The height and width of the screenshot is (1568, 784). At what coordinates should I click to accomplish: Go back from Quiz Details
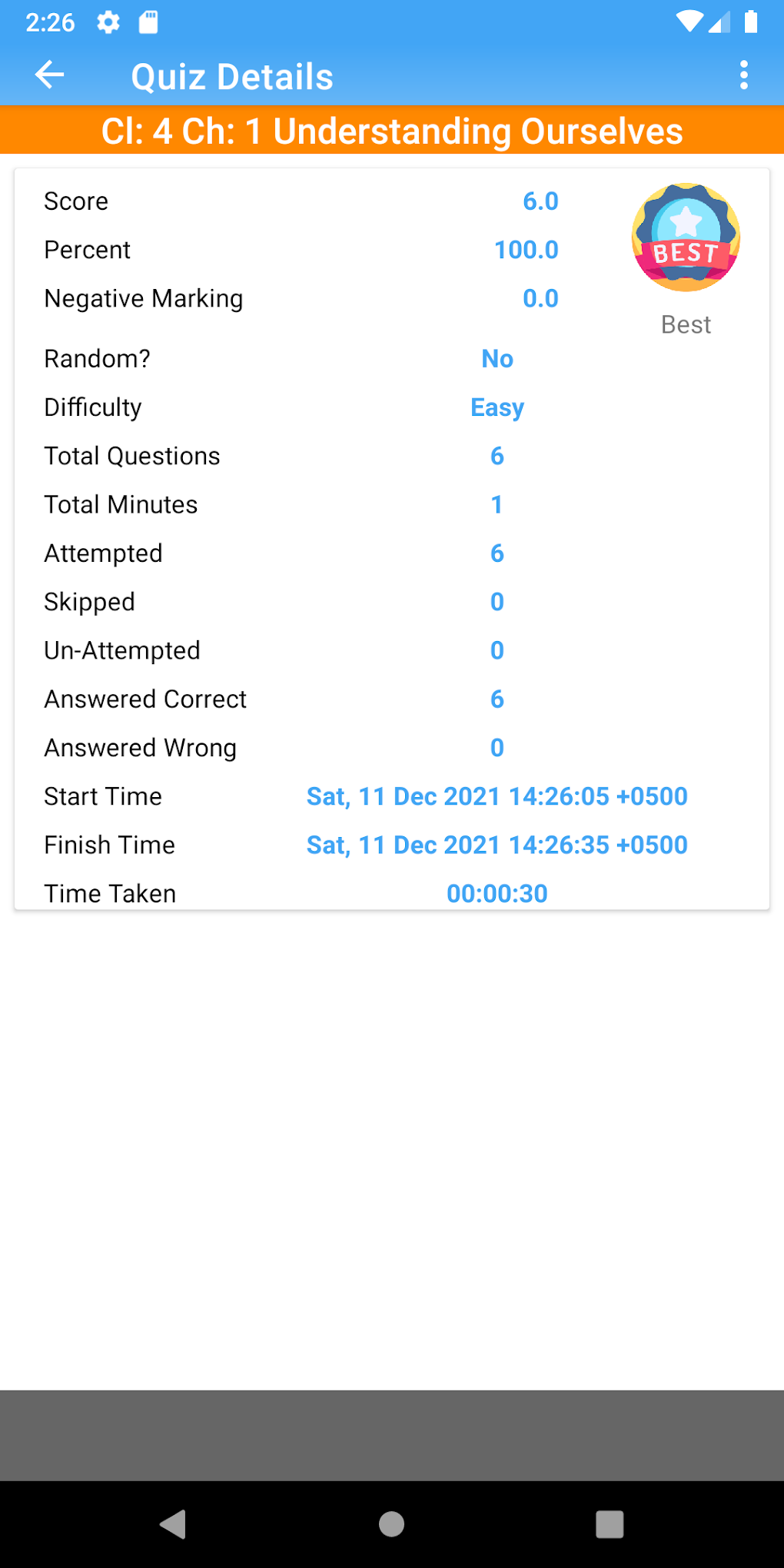50,75
